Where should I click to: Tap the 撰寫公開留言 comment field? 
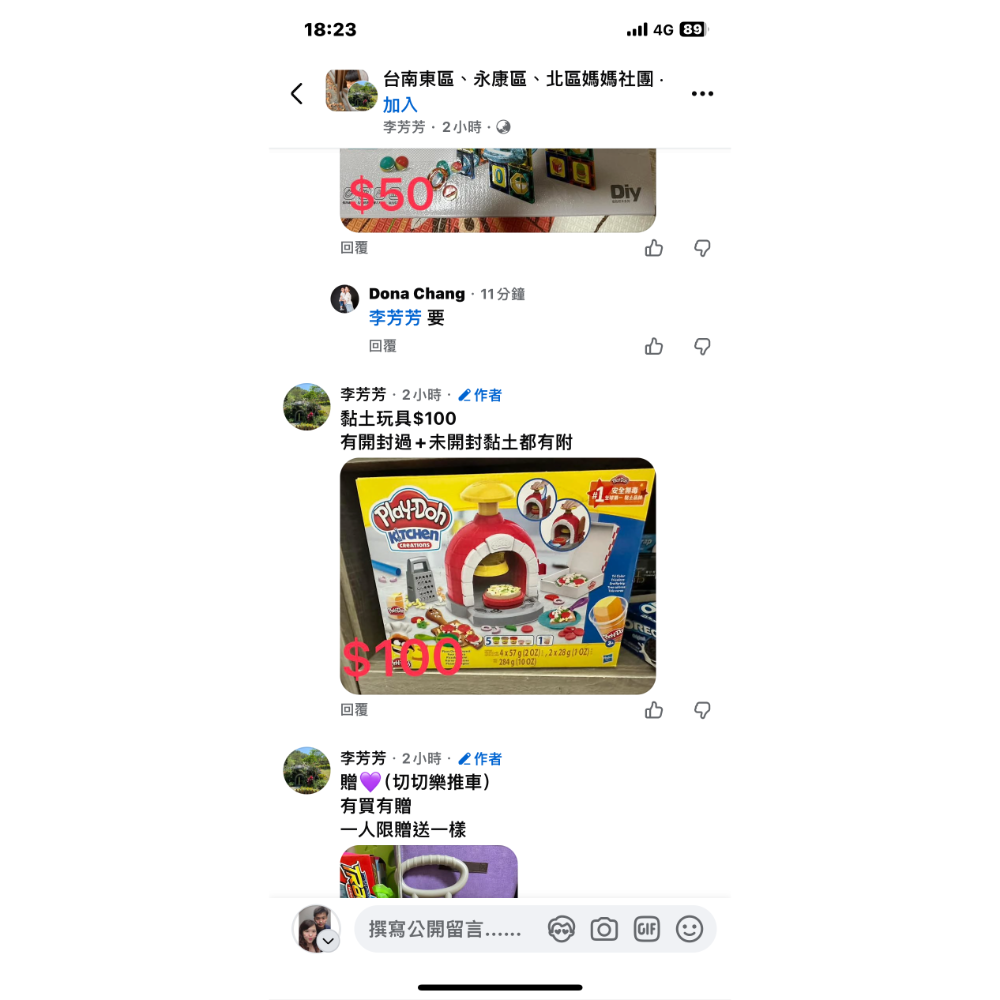tap(445, 929)
